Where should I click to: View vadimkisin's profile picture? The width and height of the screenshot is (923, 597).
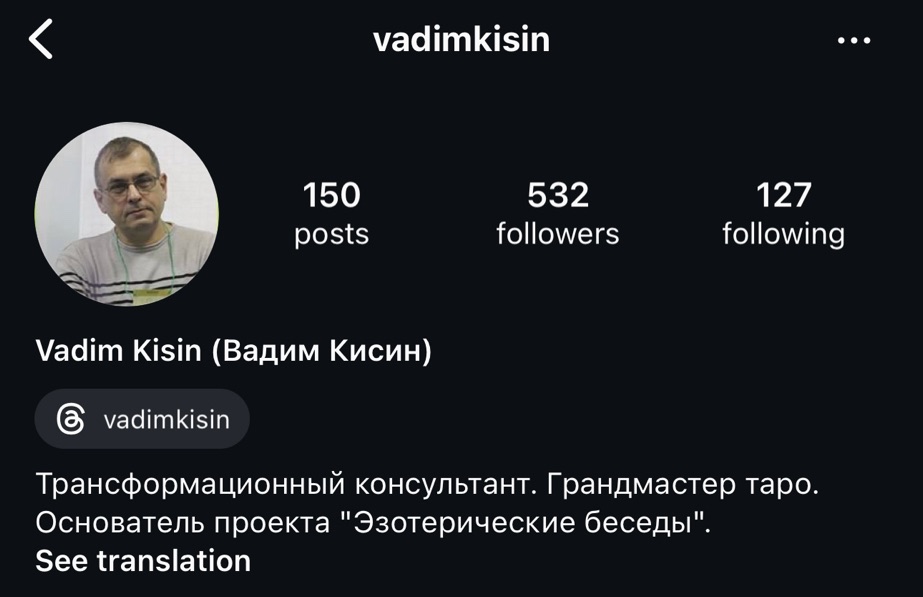127,214
